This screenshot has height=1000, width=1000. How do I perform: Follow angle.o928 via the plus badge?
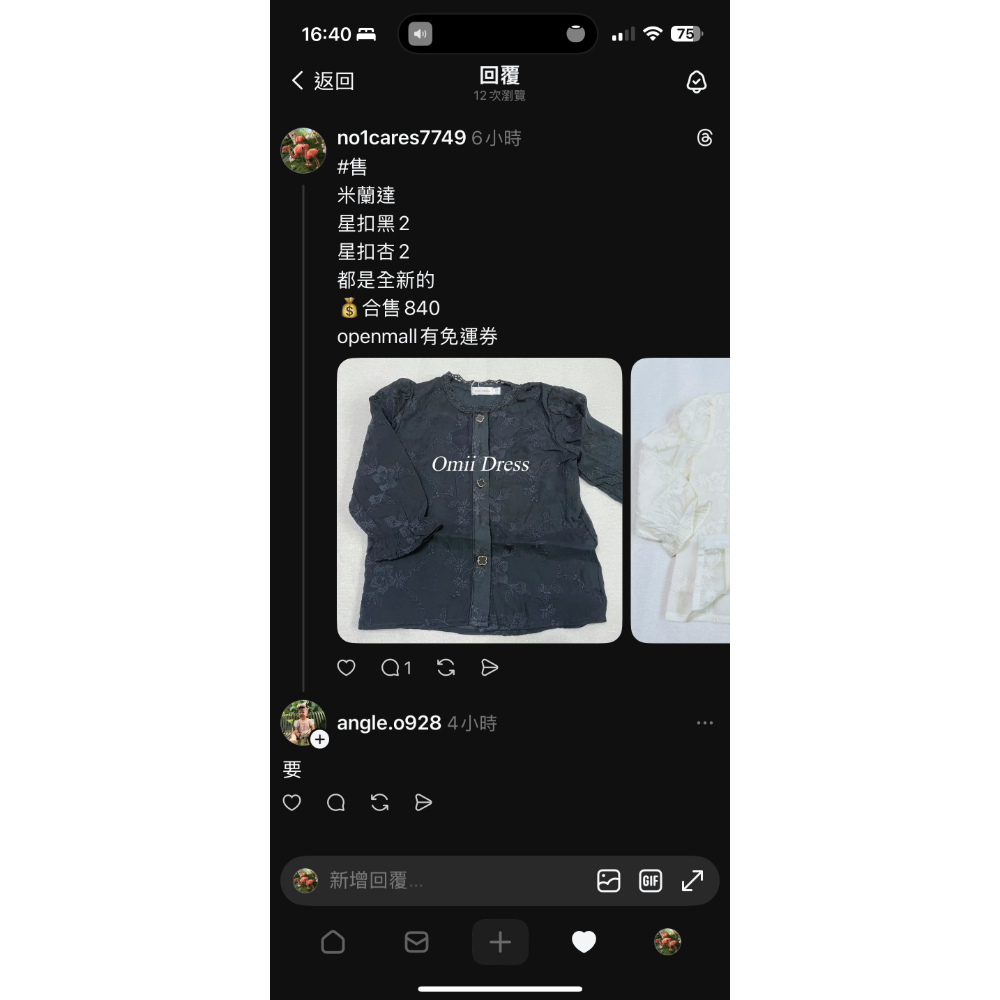point(319,739)
